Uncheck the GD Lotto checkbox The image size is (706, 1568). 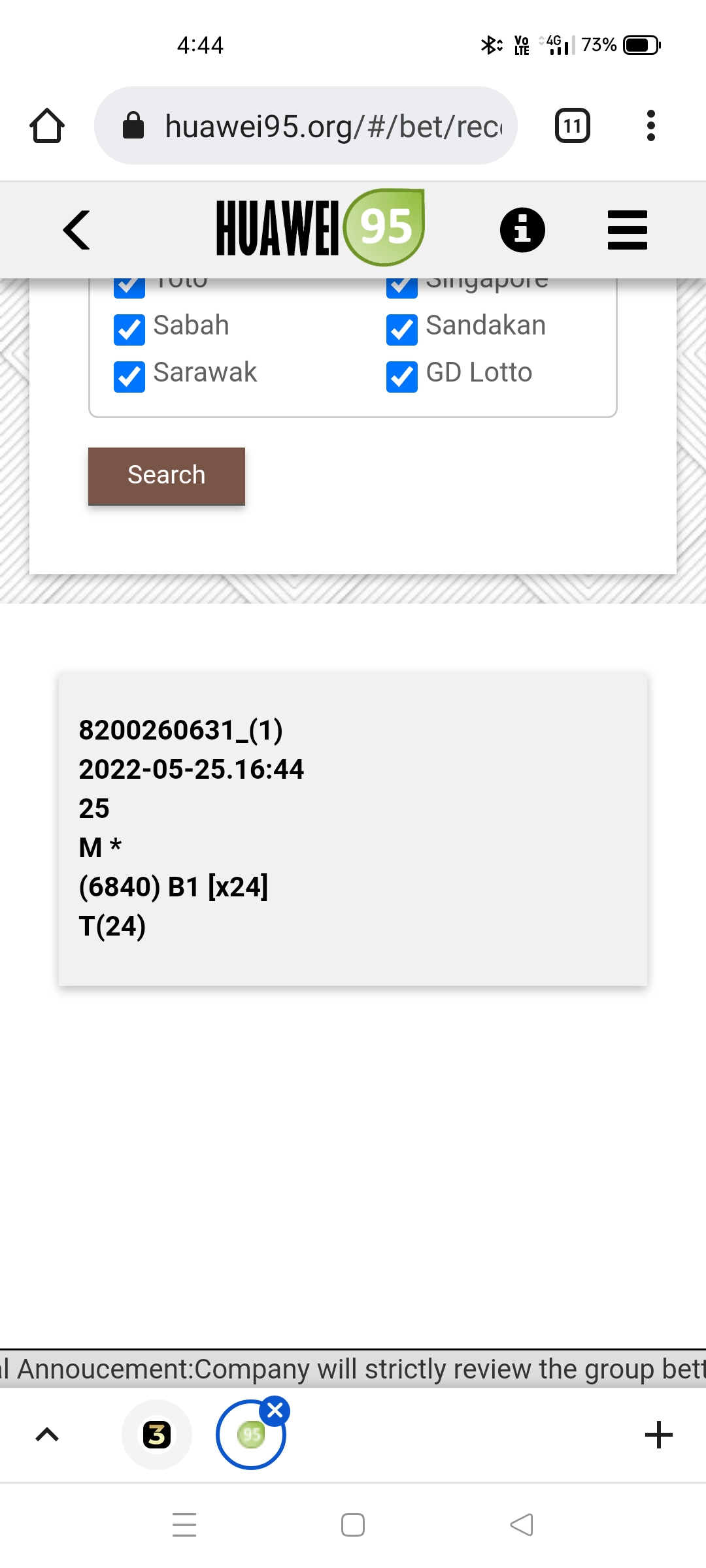click(402, 376)
